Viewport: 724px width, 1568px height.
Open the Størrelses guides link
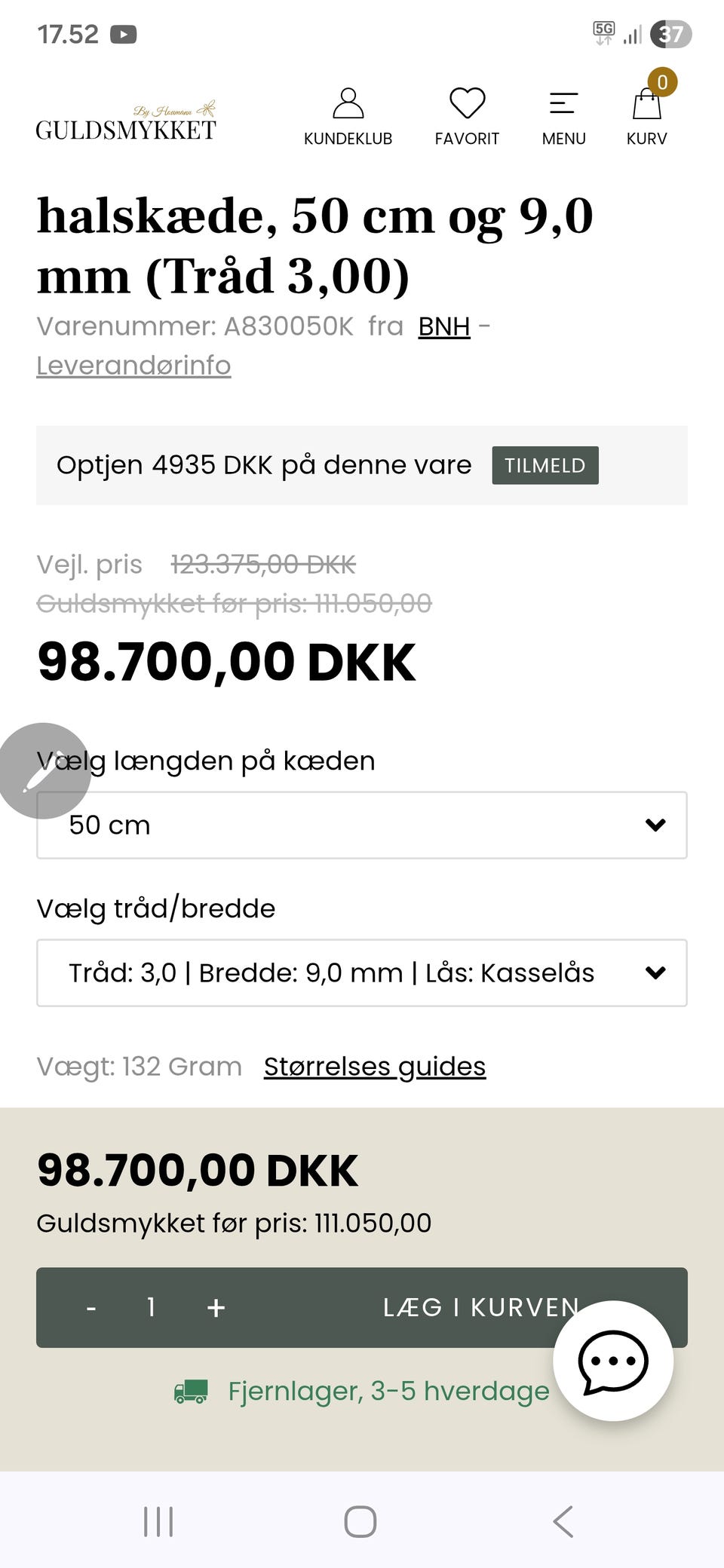coord(375,1067)
